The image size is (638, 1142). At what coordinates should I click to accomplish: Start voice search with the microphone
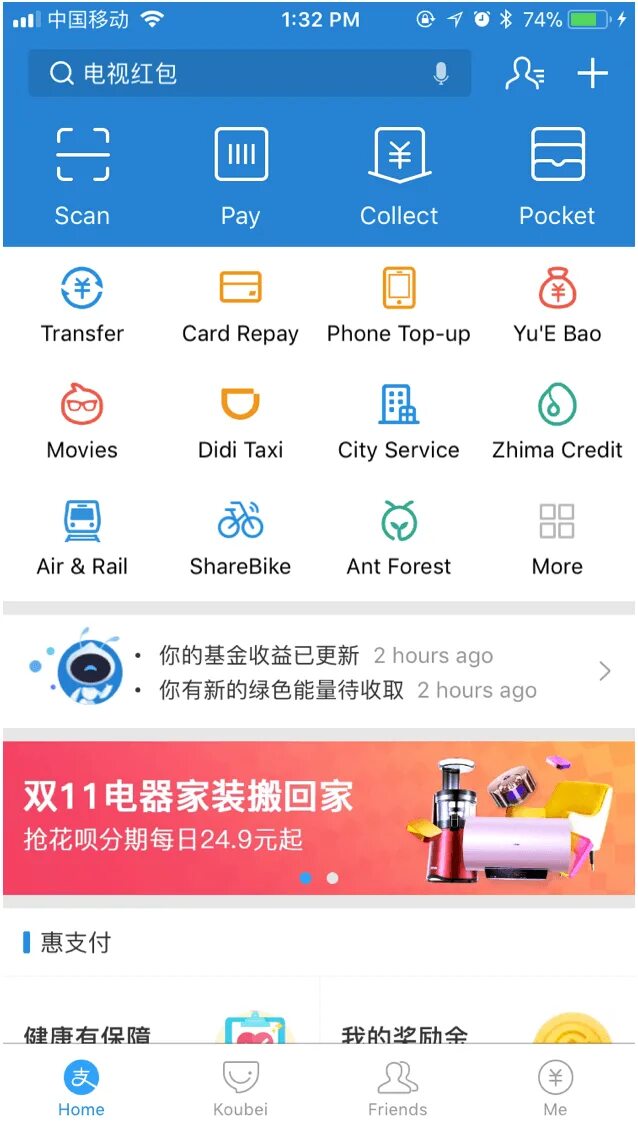[x=441, y=74]
